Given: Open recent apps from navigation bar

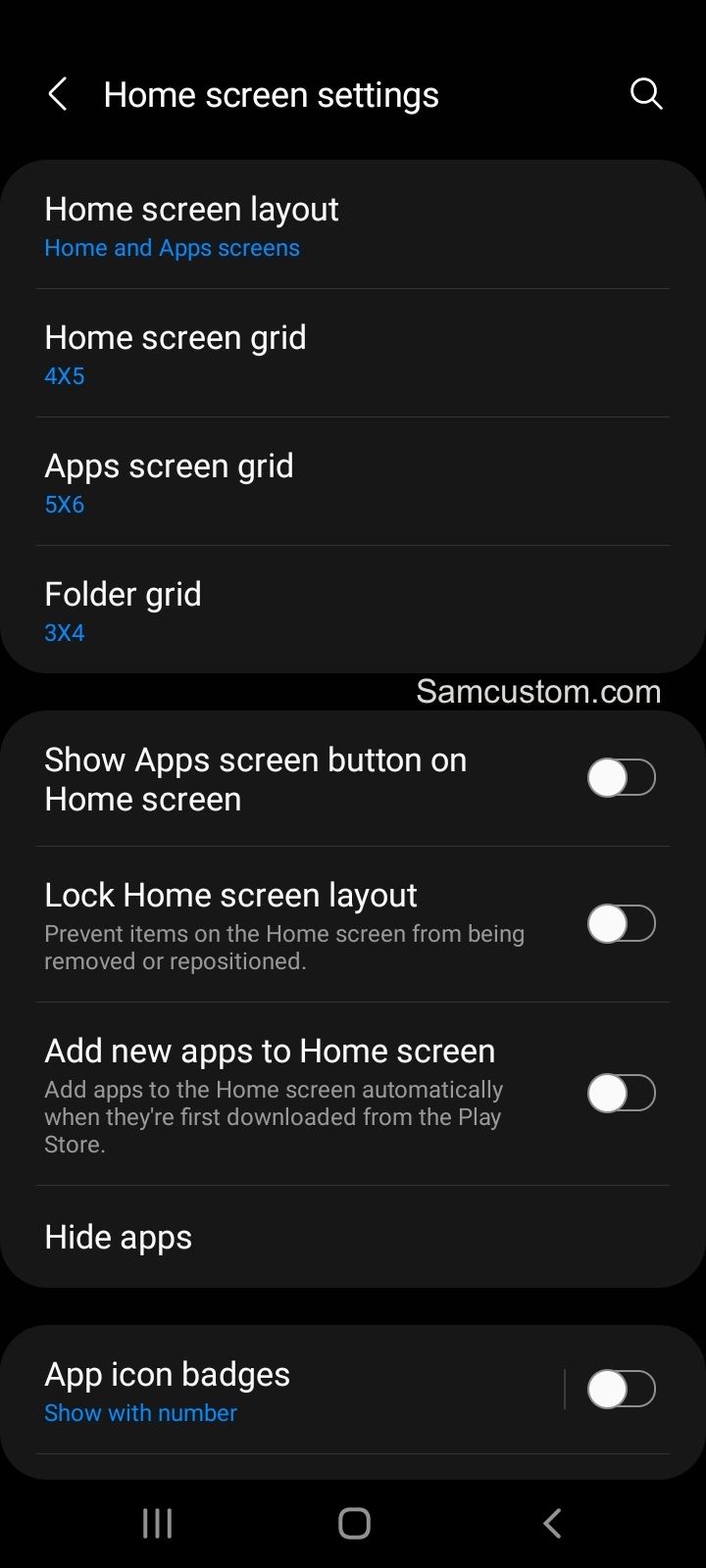Looking at the screenshot, I should (157, 1523).
